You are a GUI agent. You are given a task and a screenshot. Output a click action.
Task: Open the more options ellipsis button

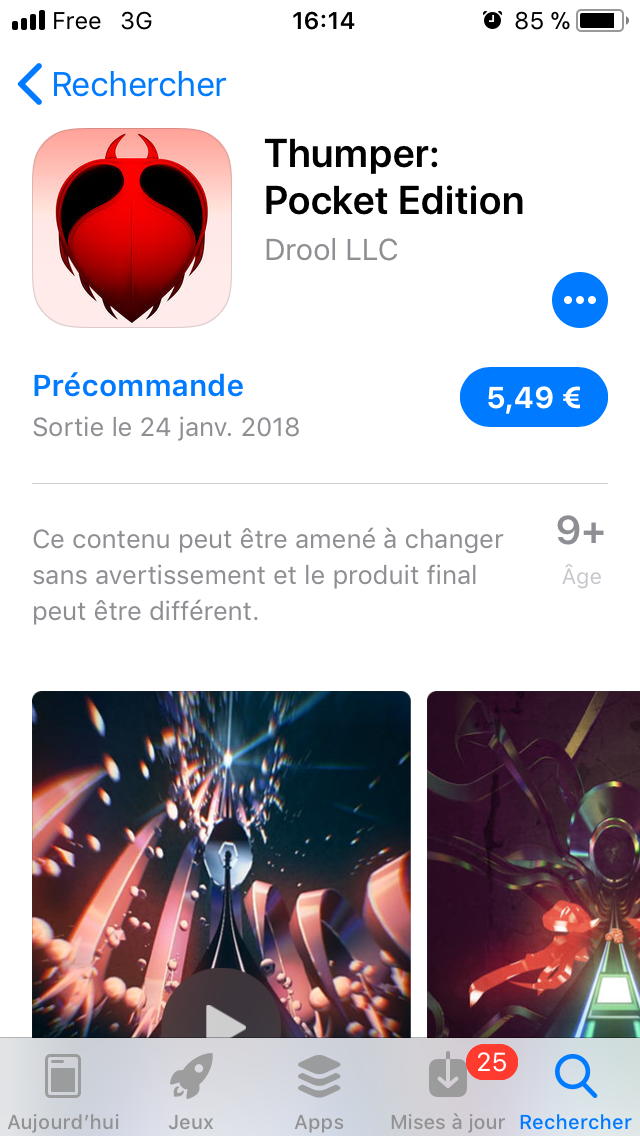click(579, 299)
